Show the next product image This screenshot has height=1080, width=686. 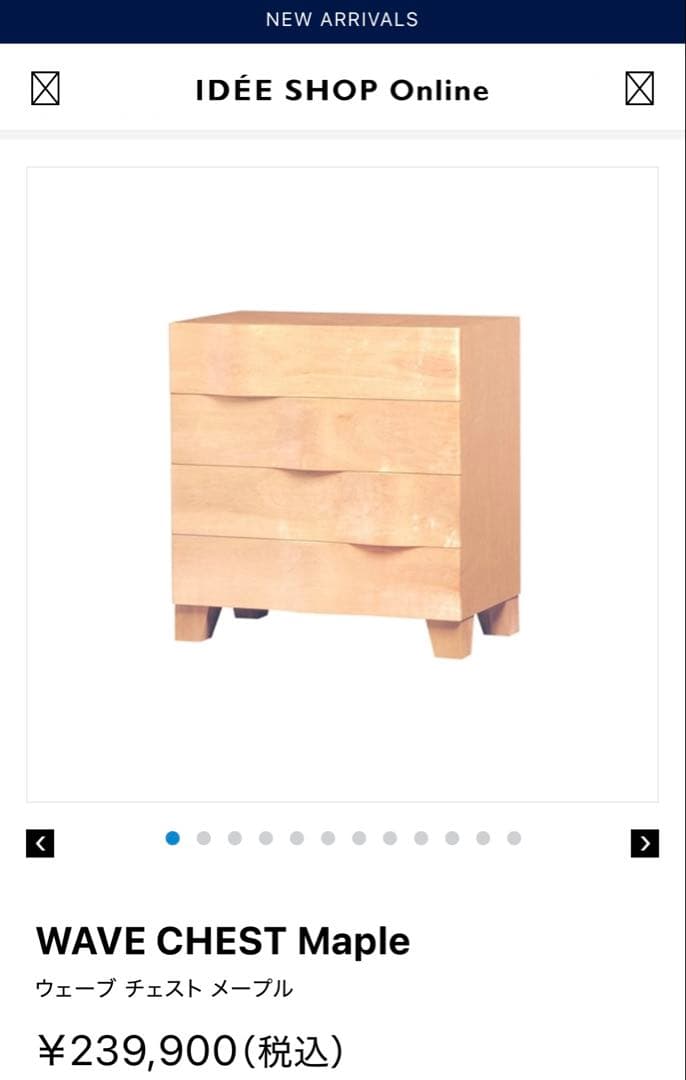pyautogui.click(x=645, y=844)
